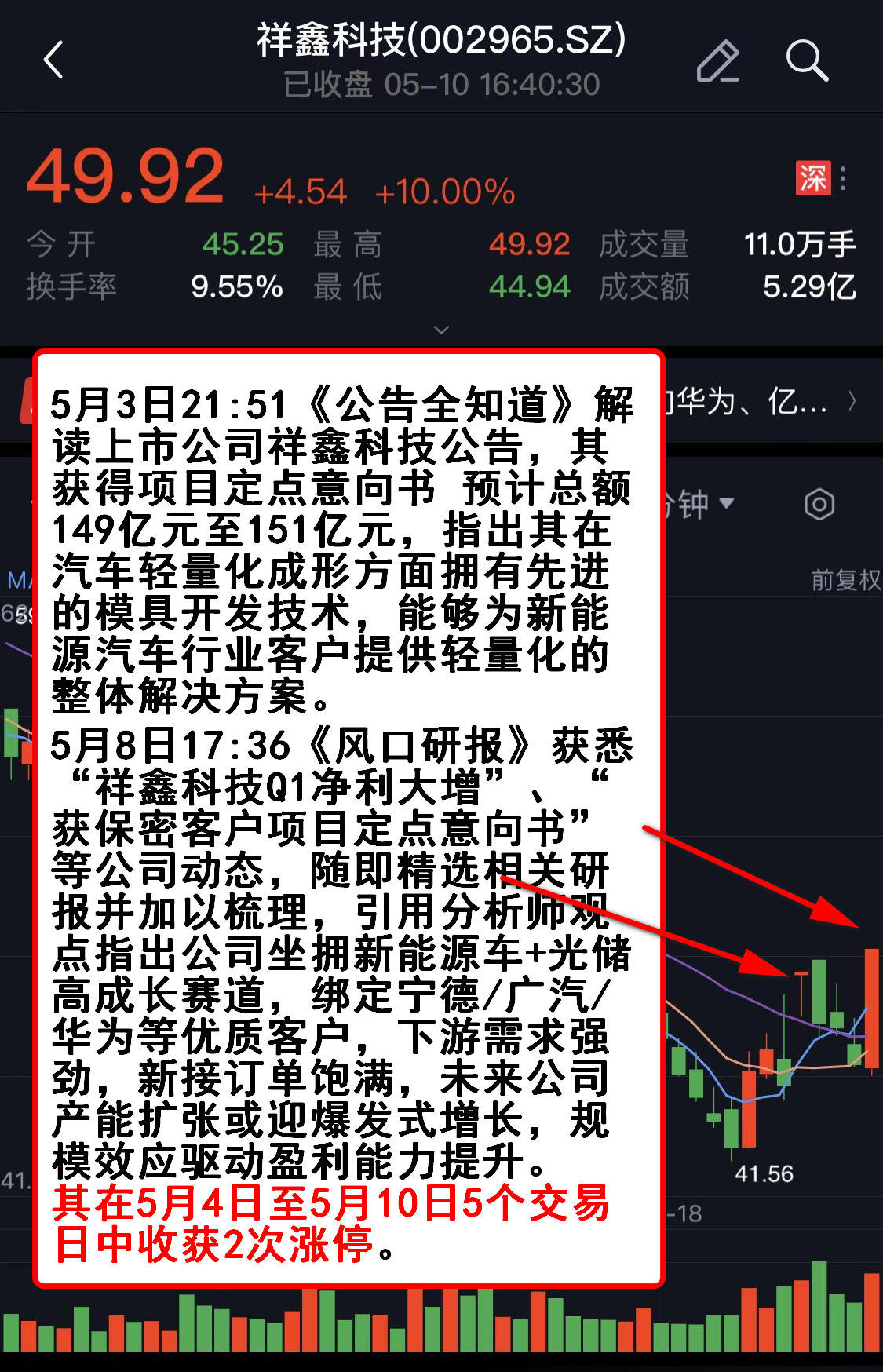
Task: Open chart settings hexagon icon
Action: [819, 504]
